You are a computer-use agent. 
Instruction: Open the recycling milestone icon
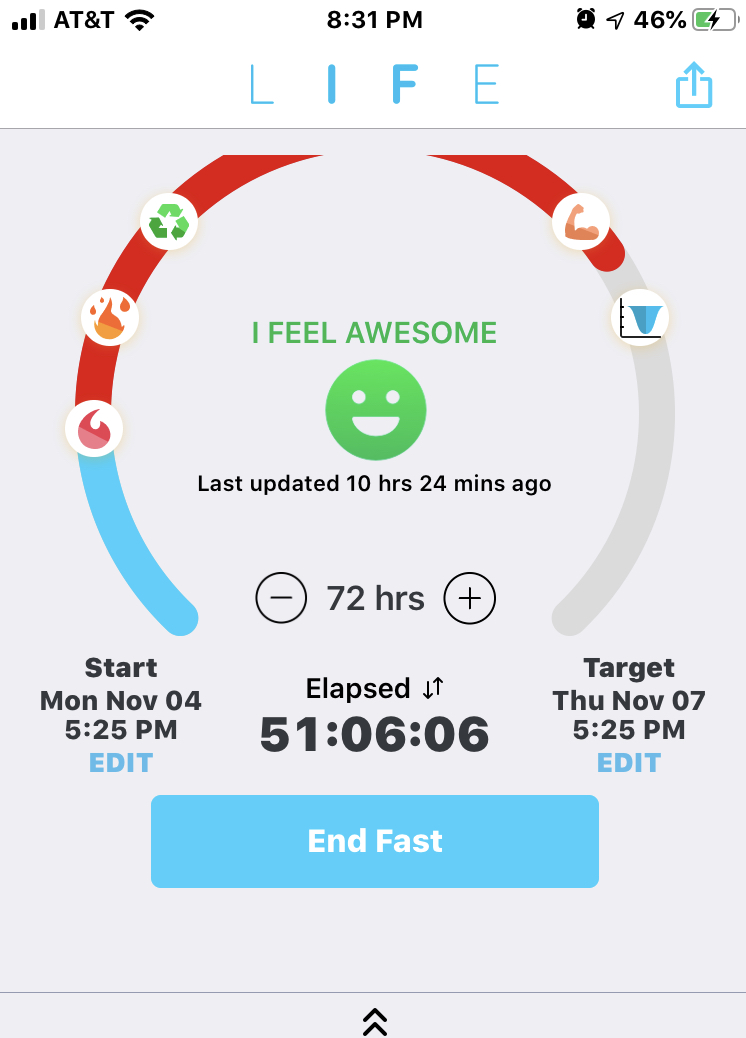pyautogui.click(x=169, y=221)
